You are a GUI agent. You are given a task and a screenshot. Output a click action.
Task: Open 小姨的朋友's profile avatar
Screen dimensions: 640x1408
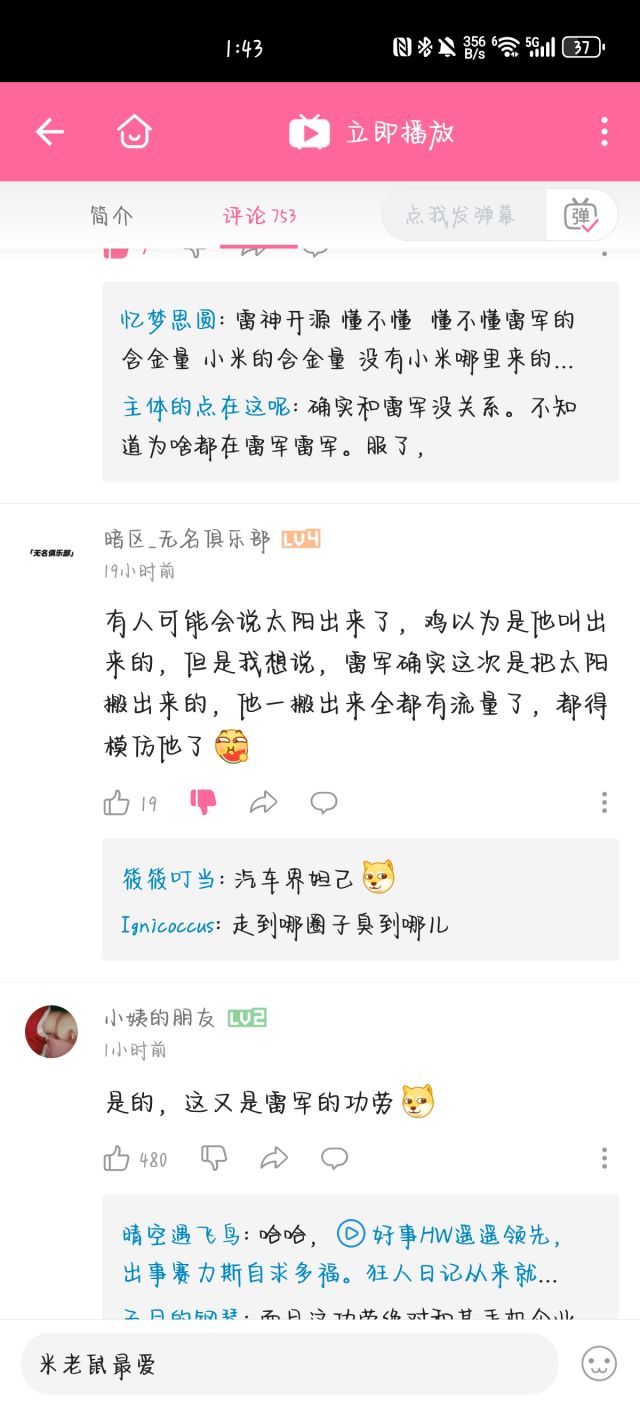pyautogui.click(x=51, y=1031)
